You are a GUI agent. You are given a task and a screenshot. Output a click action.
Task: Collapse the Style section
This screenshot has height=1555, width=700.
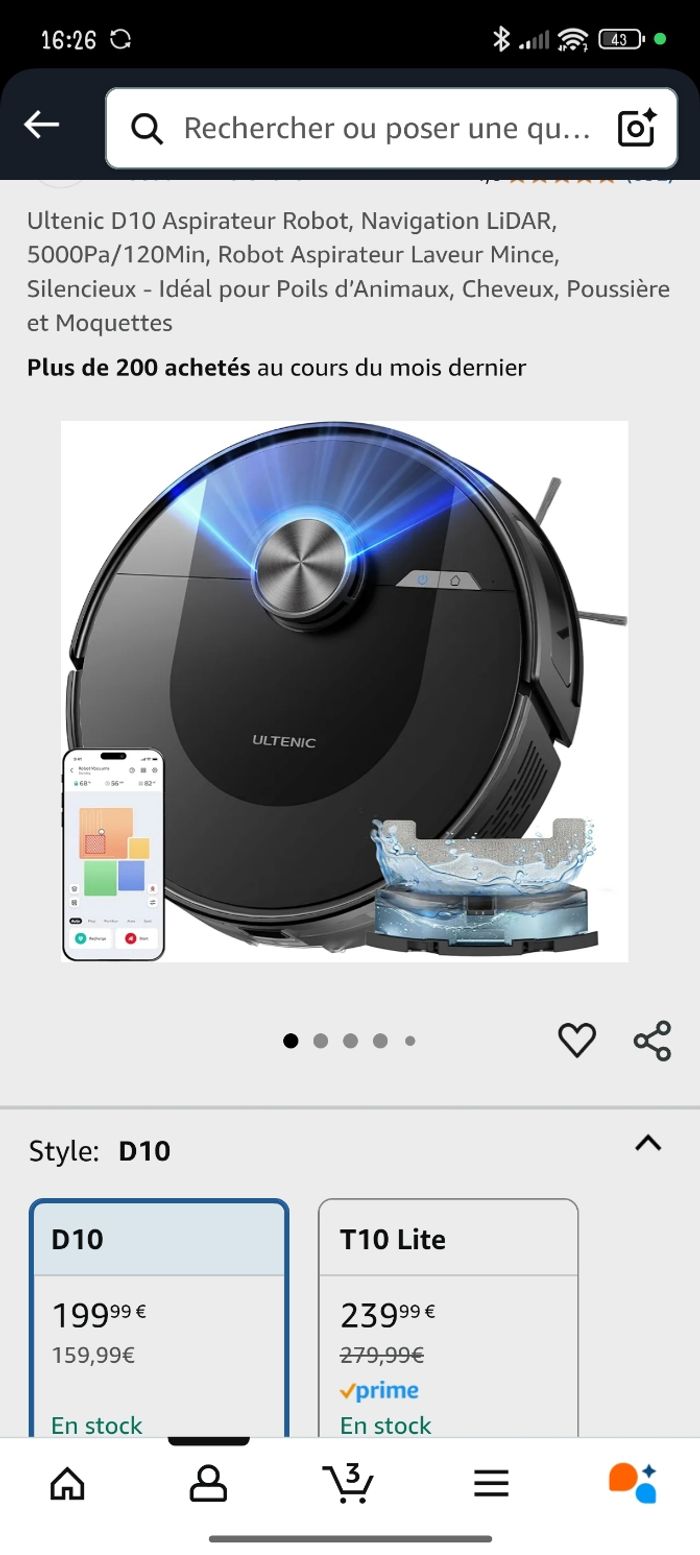[x=648, y=1143]
